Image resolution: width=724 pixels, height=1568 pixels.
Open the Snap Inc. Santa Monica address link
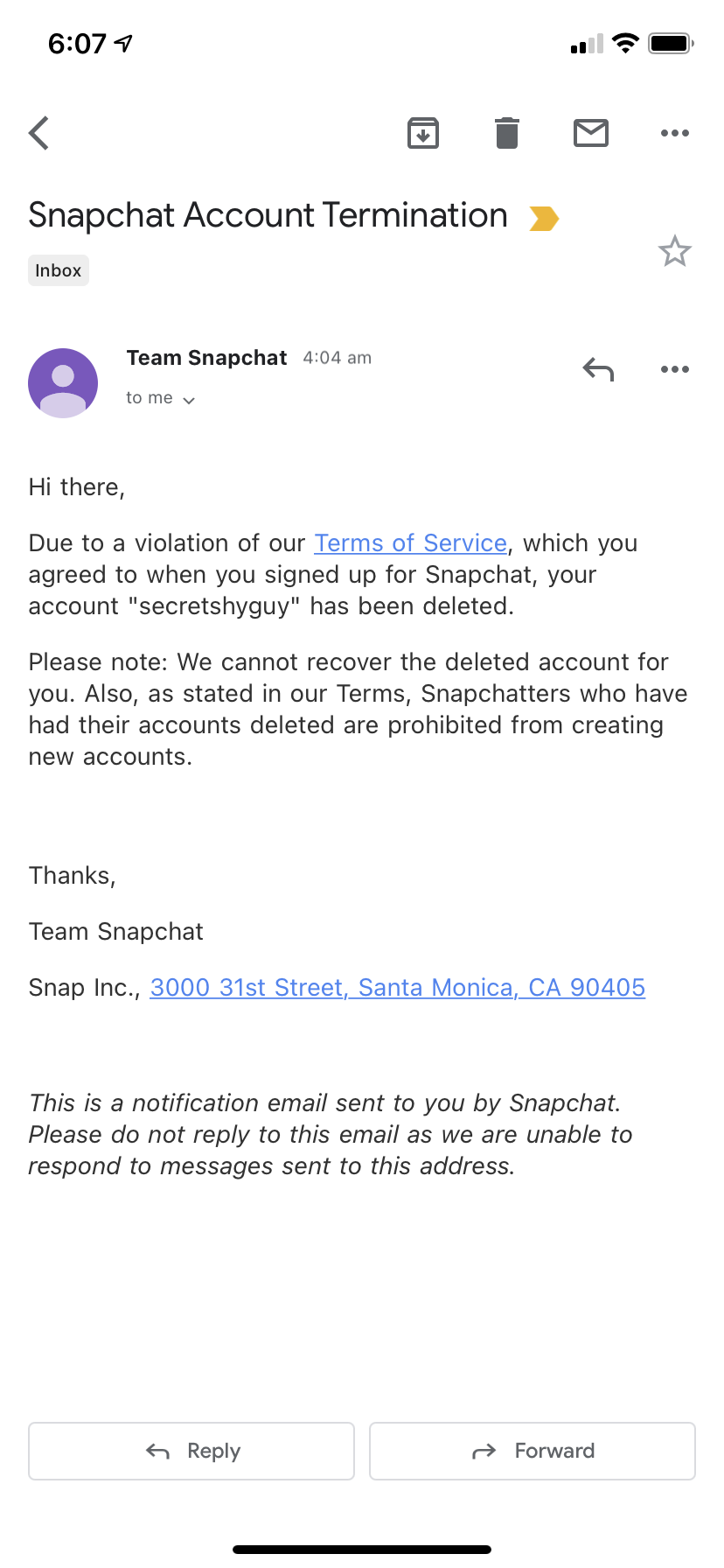pos(398,987)
